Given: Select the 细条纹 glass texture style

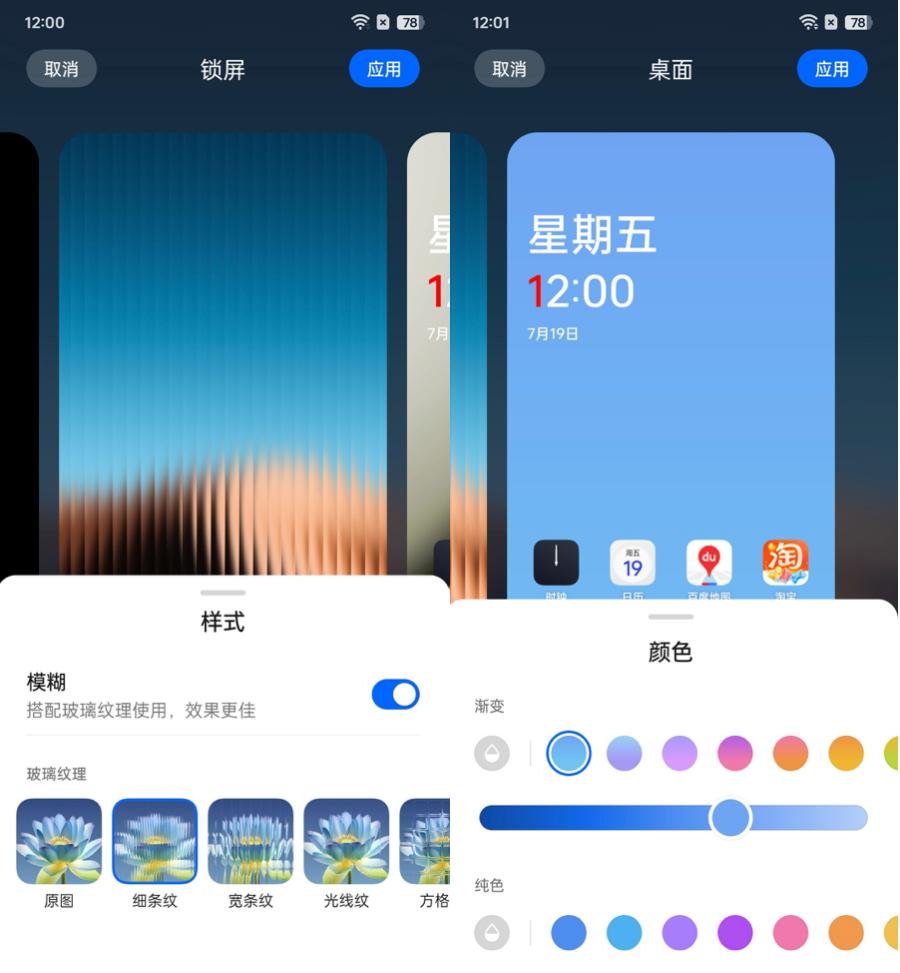Looking at the screenshot, I should 155,843.
